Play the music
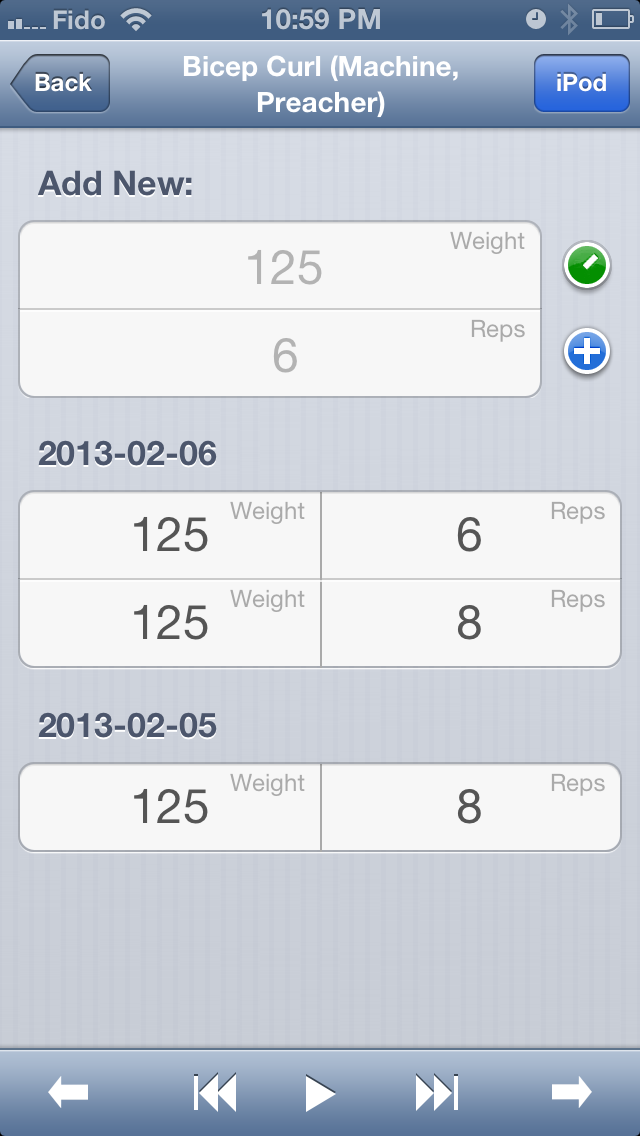This screenshot has height=1136, width=640. (x=320, y=1093)
